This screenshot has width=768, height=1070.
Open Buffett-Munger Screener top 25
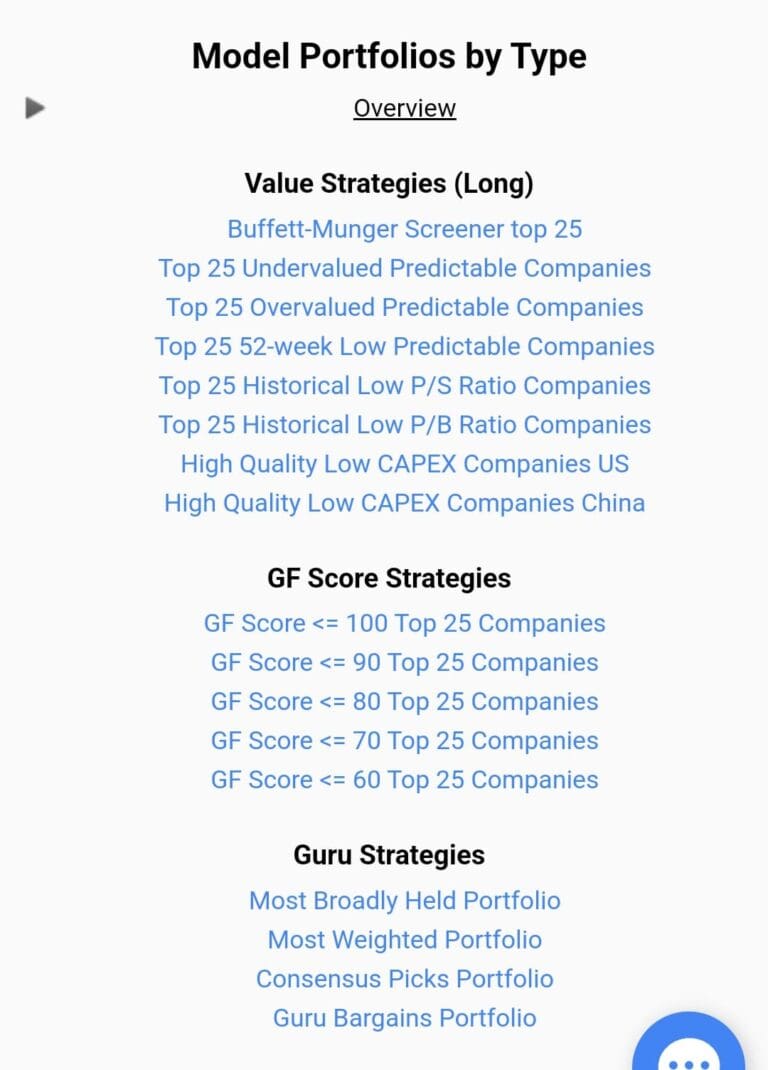[x=404, y=229]
